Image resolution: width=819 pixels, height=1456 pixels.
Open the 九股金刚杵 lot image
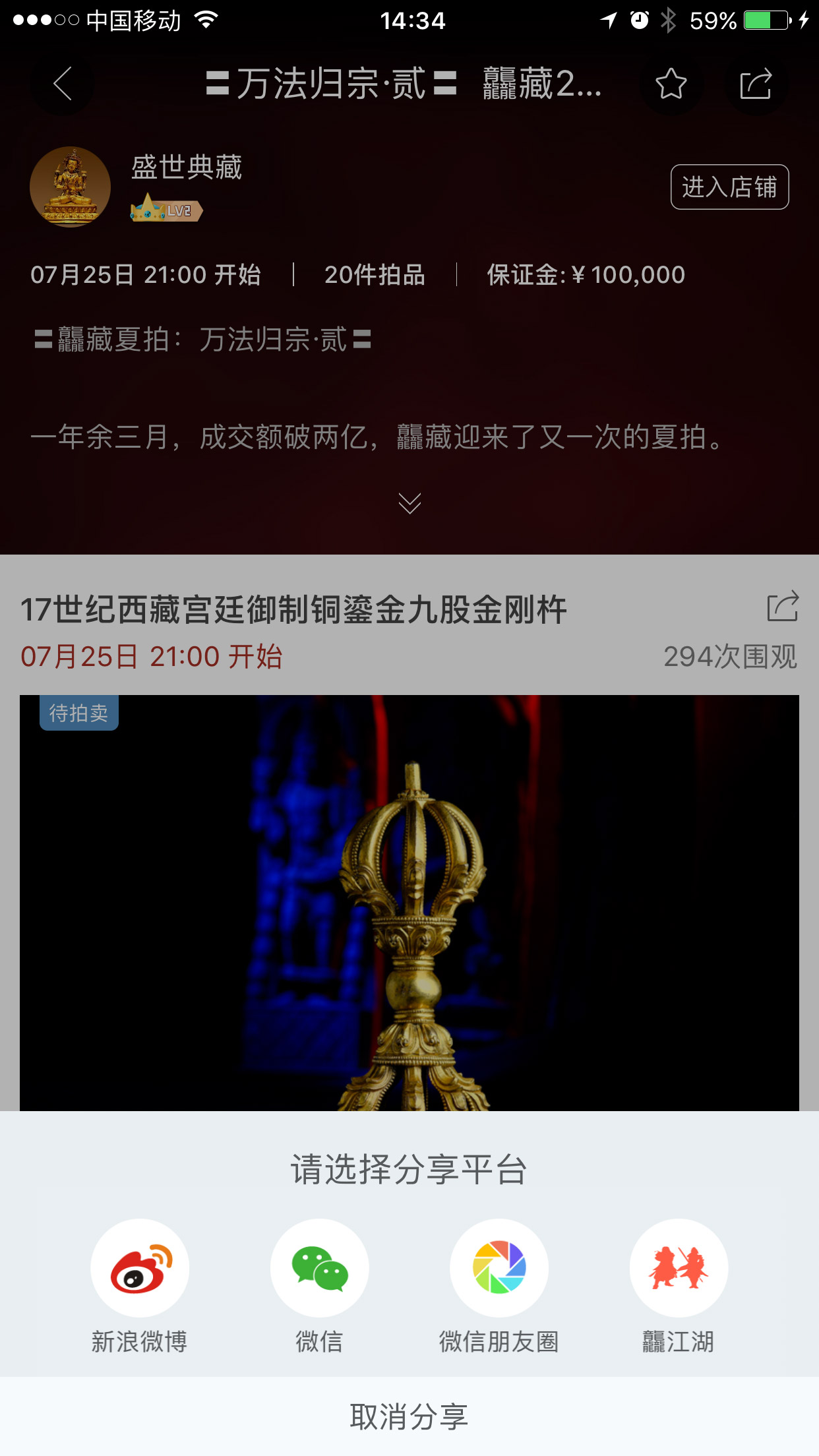pyautogui.click(x=409, y=903)
